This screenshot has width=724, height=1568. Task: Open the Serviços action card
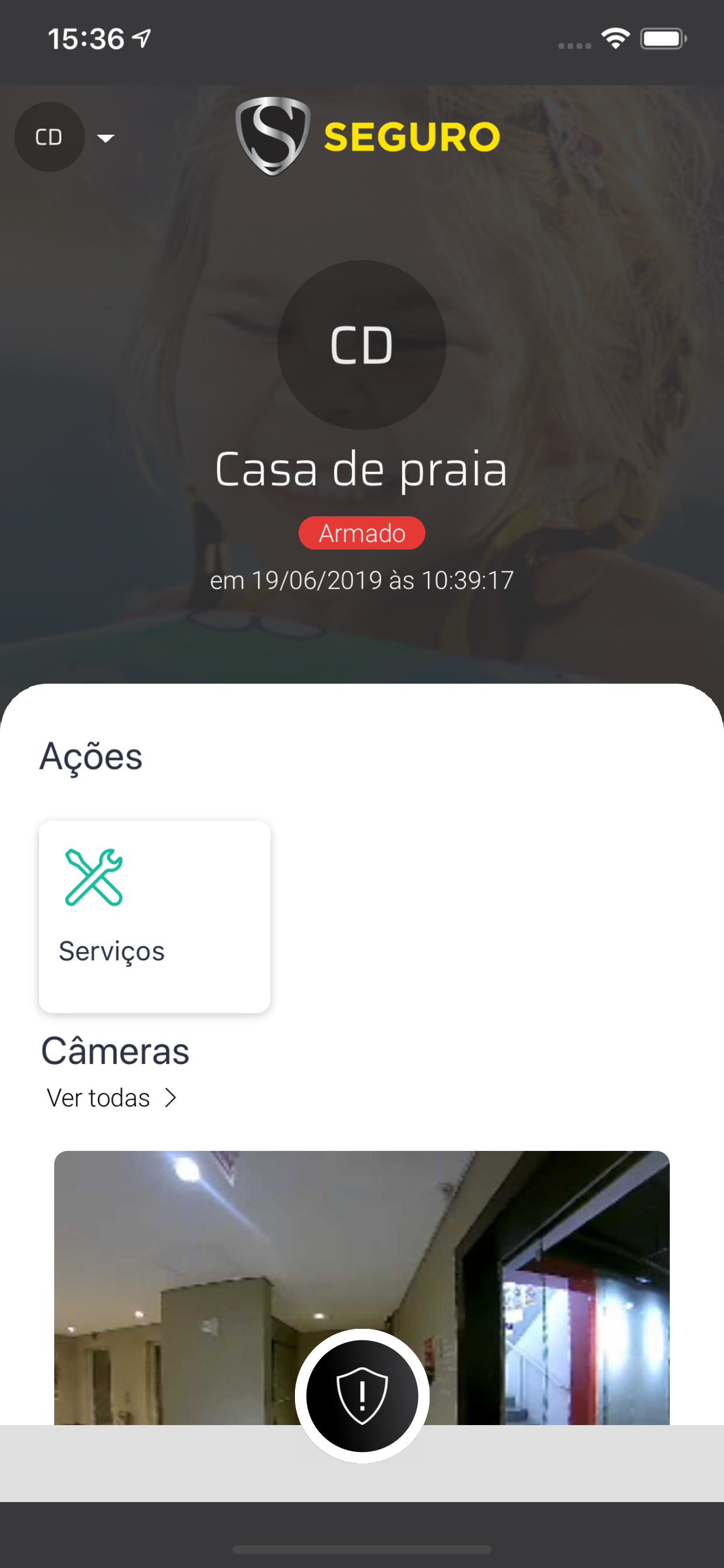click(x=154, y=915)
